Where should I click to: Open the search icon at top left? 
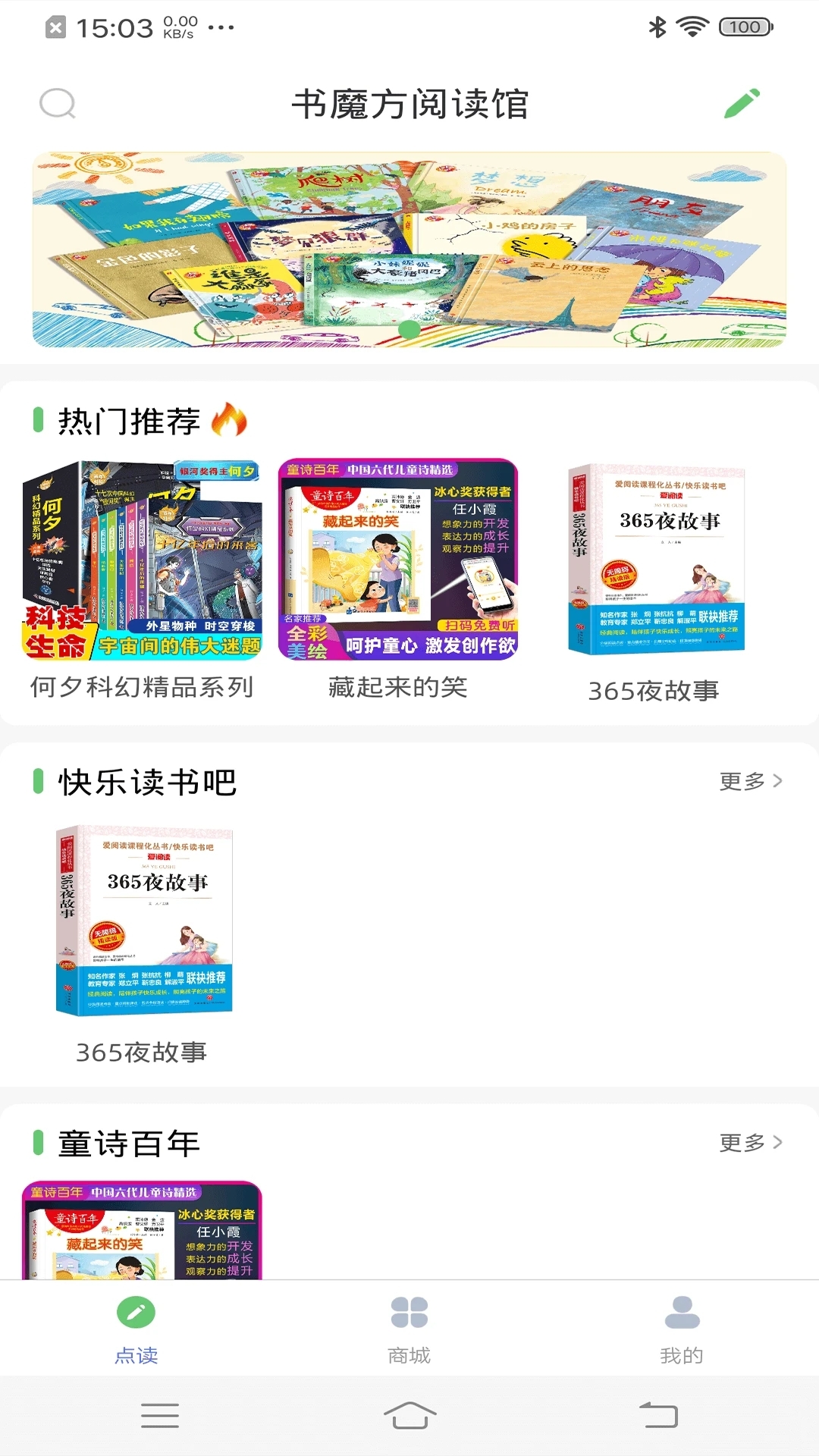pos(58,102)
